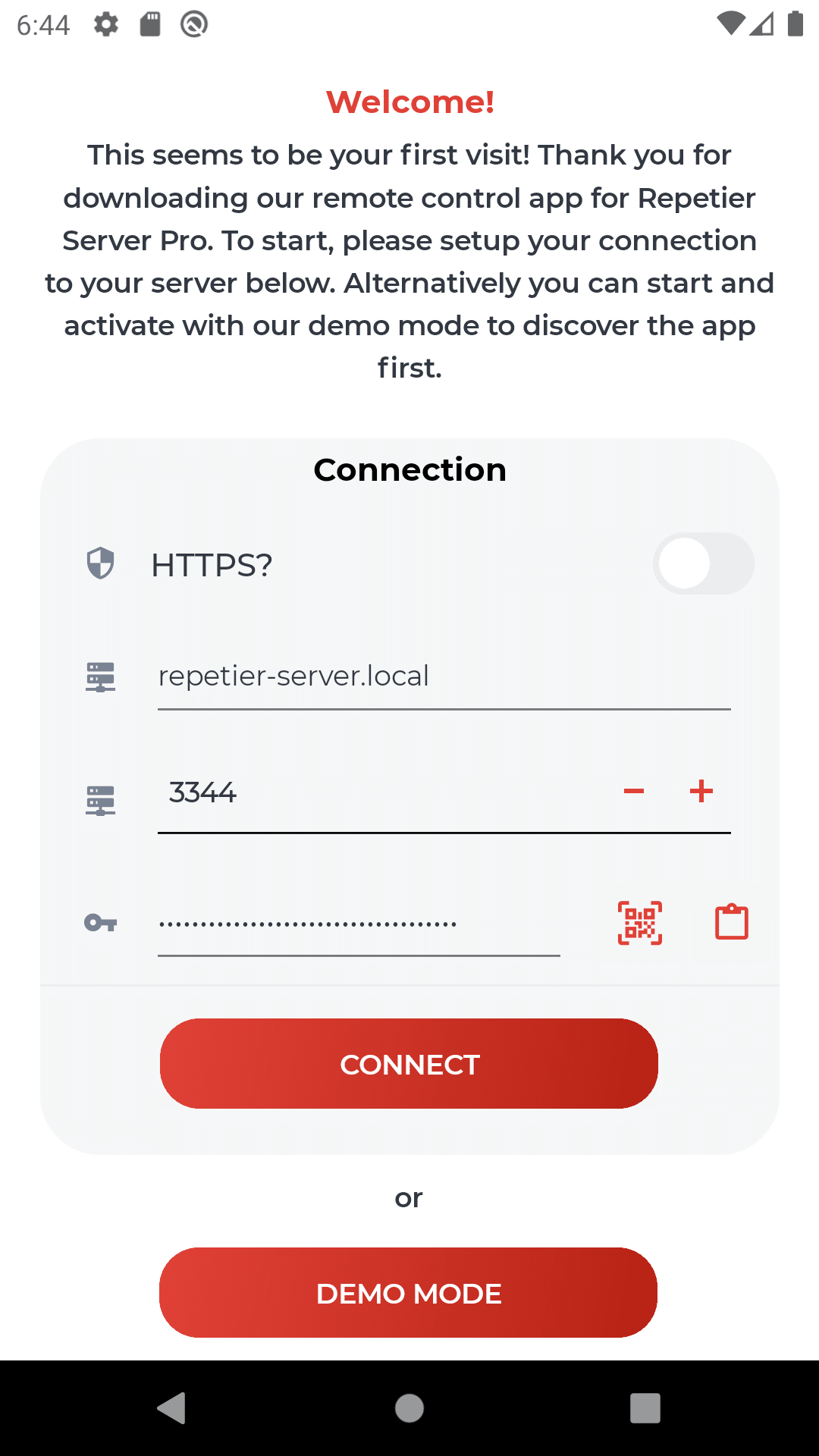Focus the API key field
This screenshot has height=1456, width=819.
[x=359, y=924]
